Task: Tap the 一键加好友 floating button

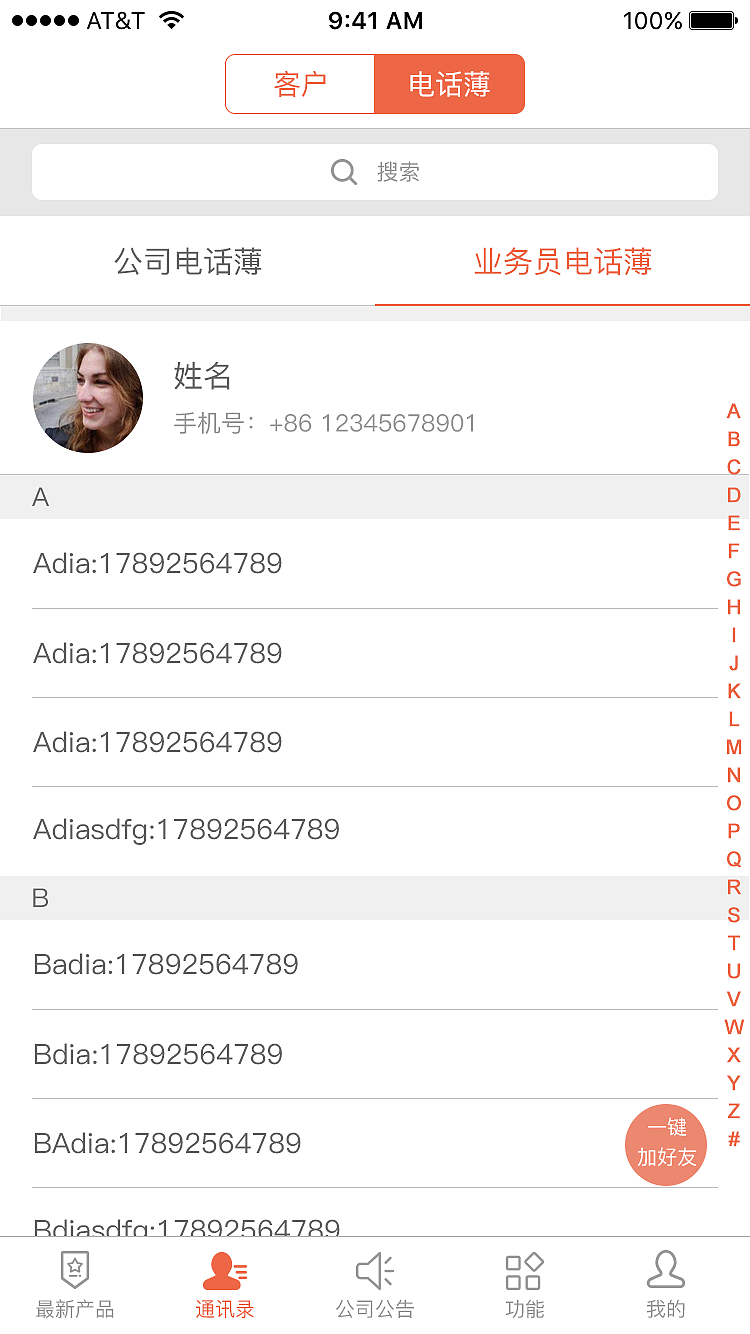Action: coord(666,1143)
